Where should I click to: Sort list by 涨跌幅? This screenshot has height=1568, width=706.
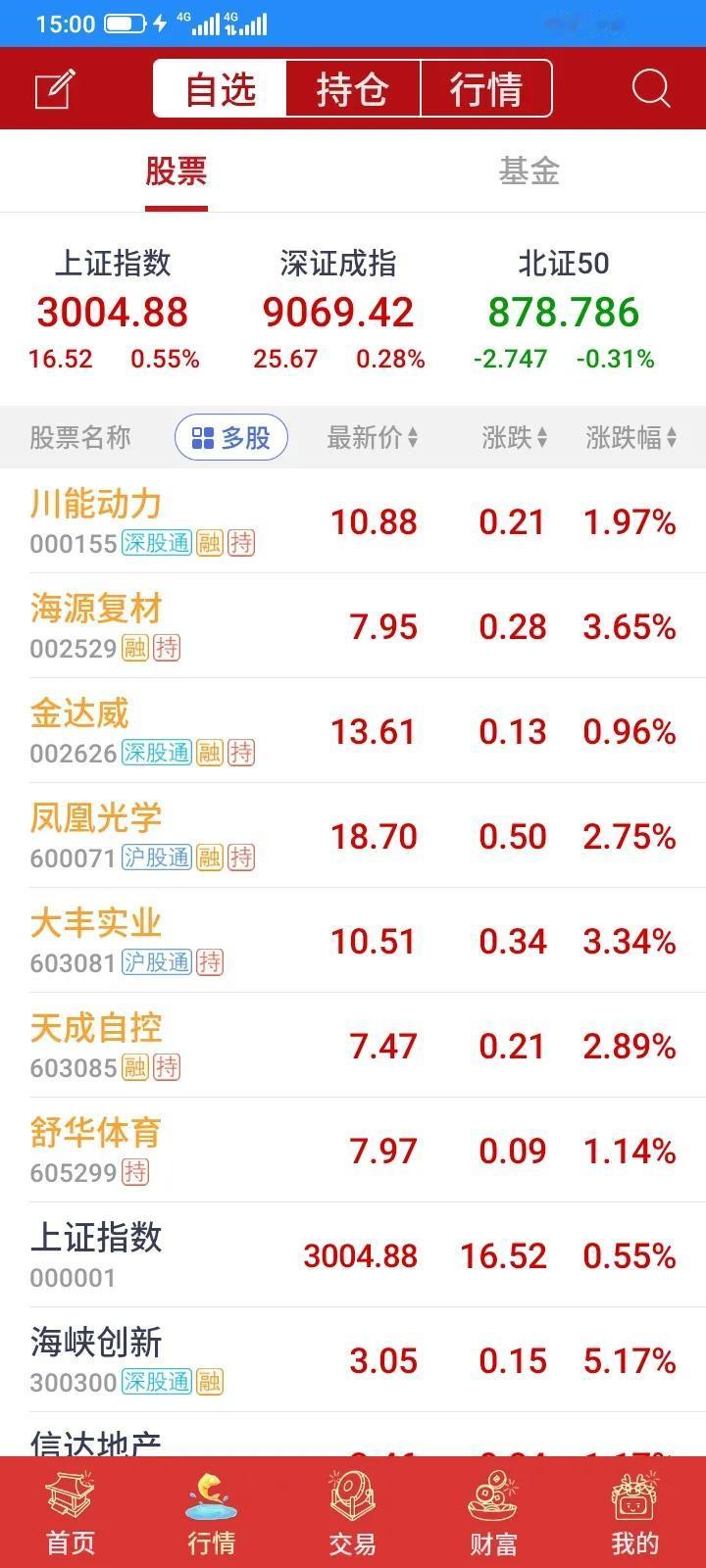point(630,438)
